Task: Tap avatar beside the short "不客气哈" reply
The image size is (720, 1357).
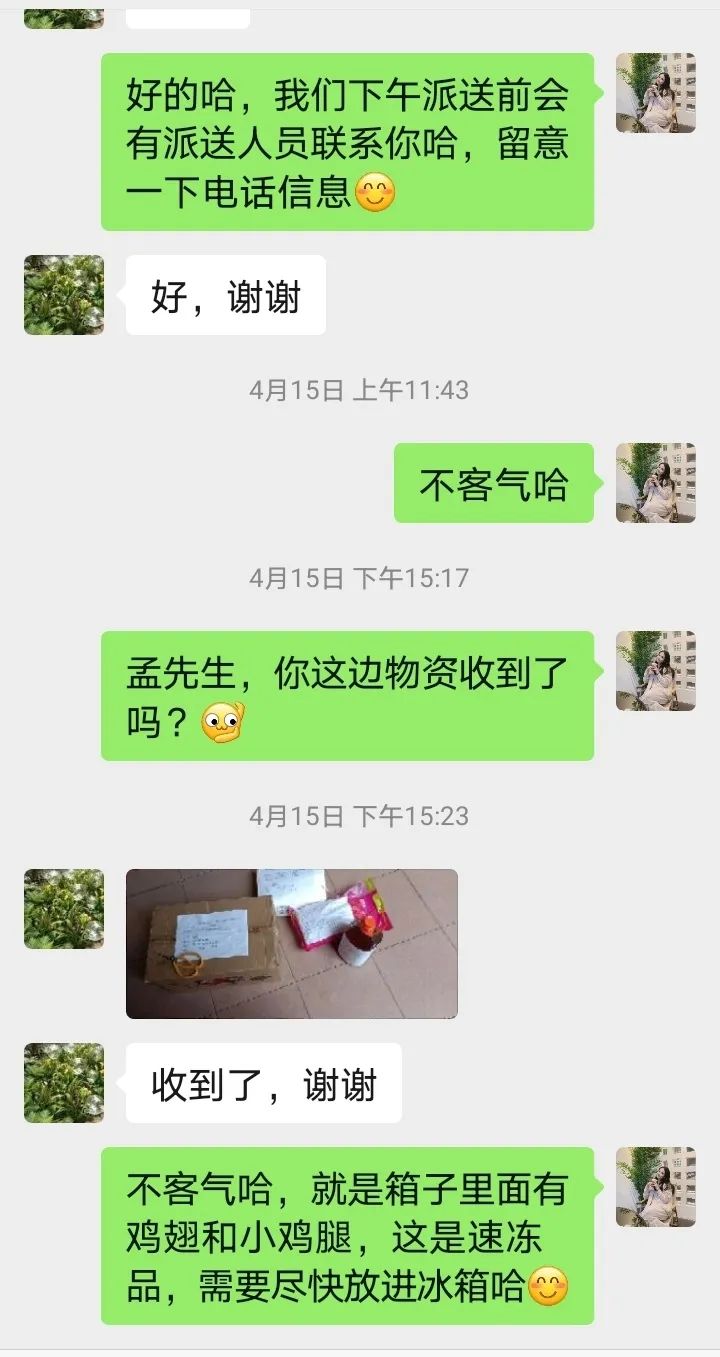Action: click(655, 483)
